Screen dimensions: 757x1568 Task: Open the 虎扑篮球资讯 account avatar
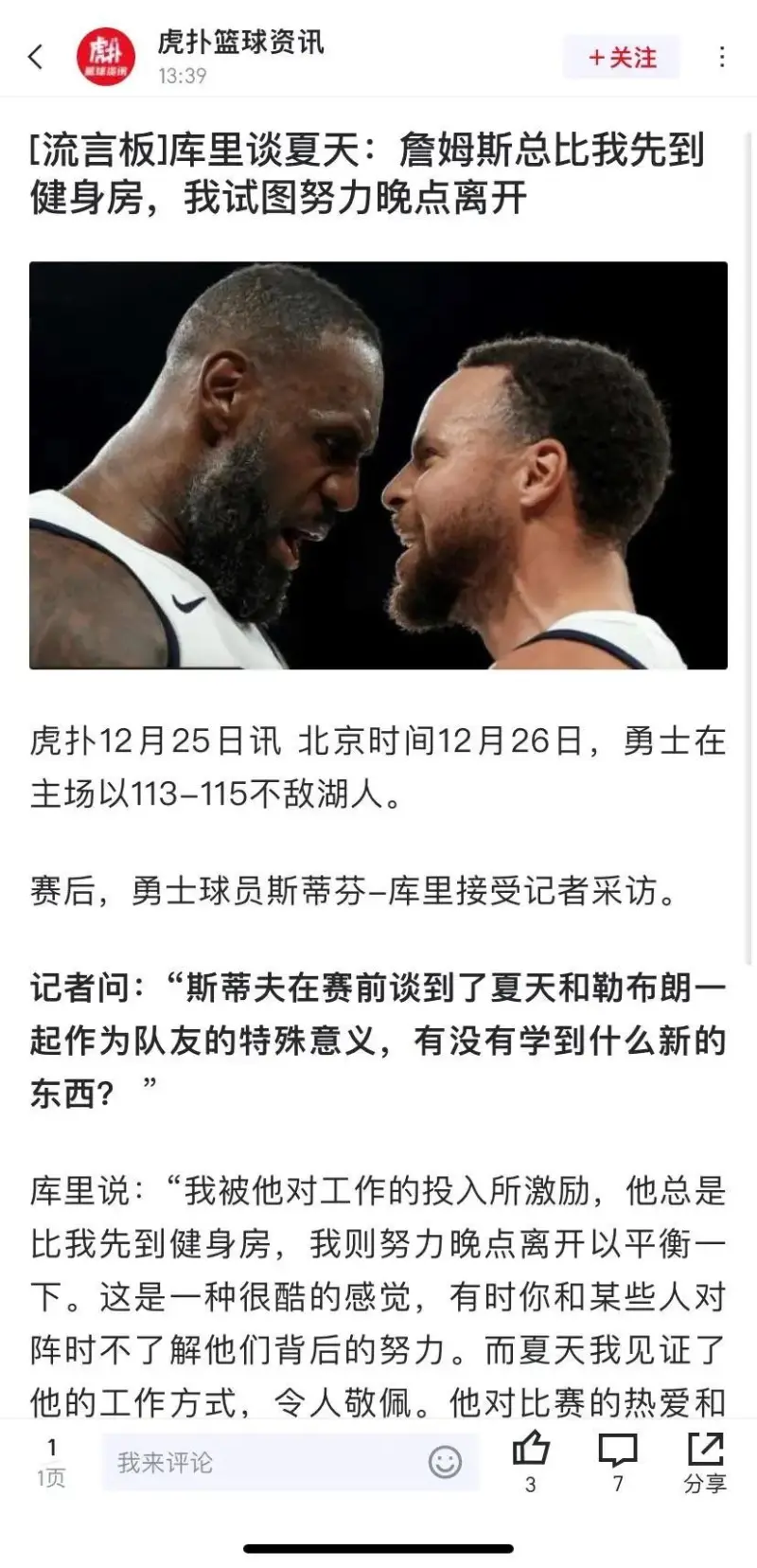click(105, 57)
